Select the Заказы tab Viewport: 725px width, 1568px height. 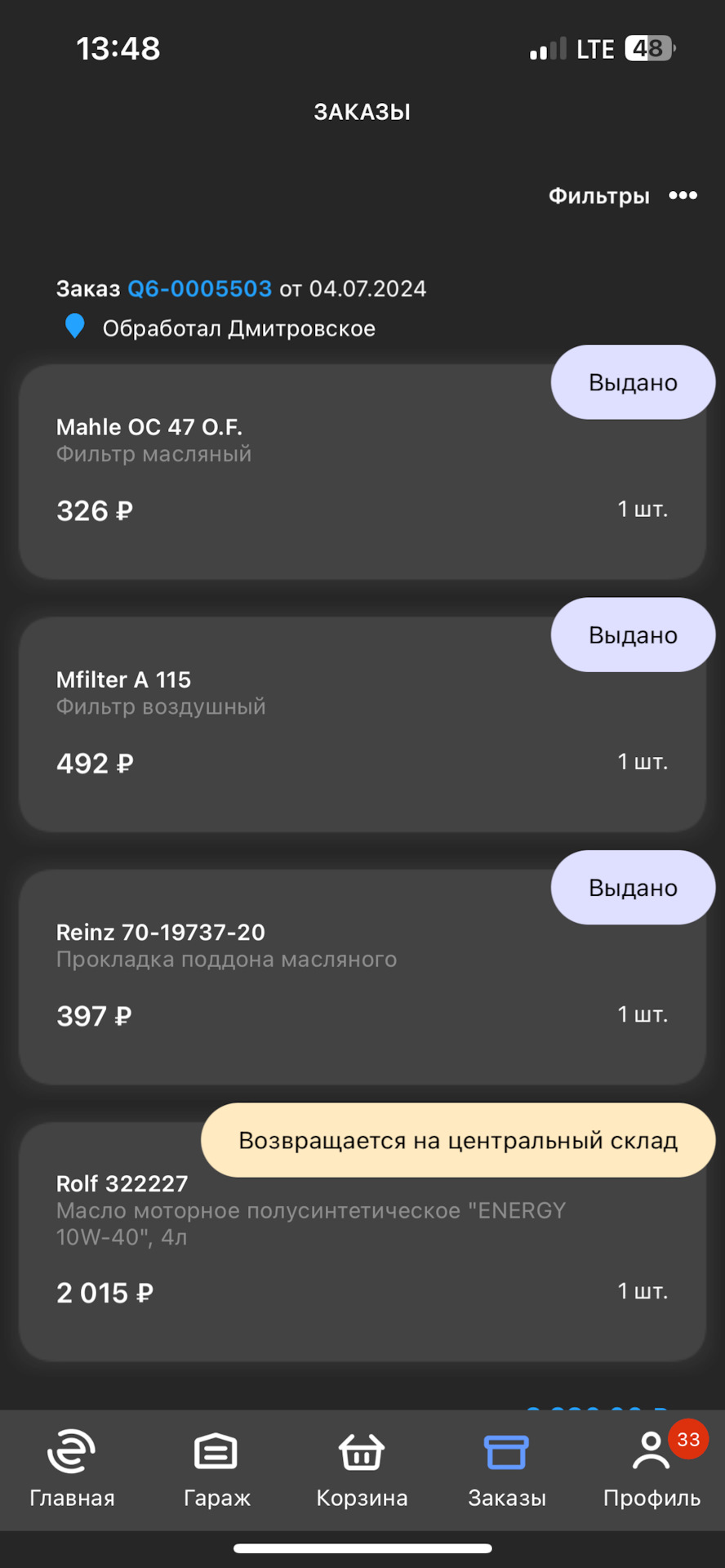click(506, 1469)
